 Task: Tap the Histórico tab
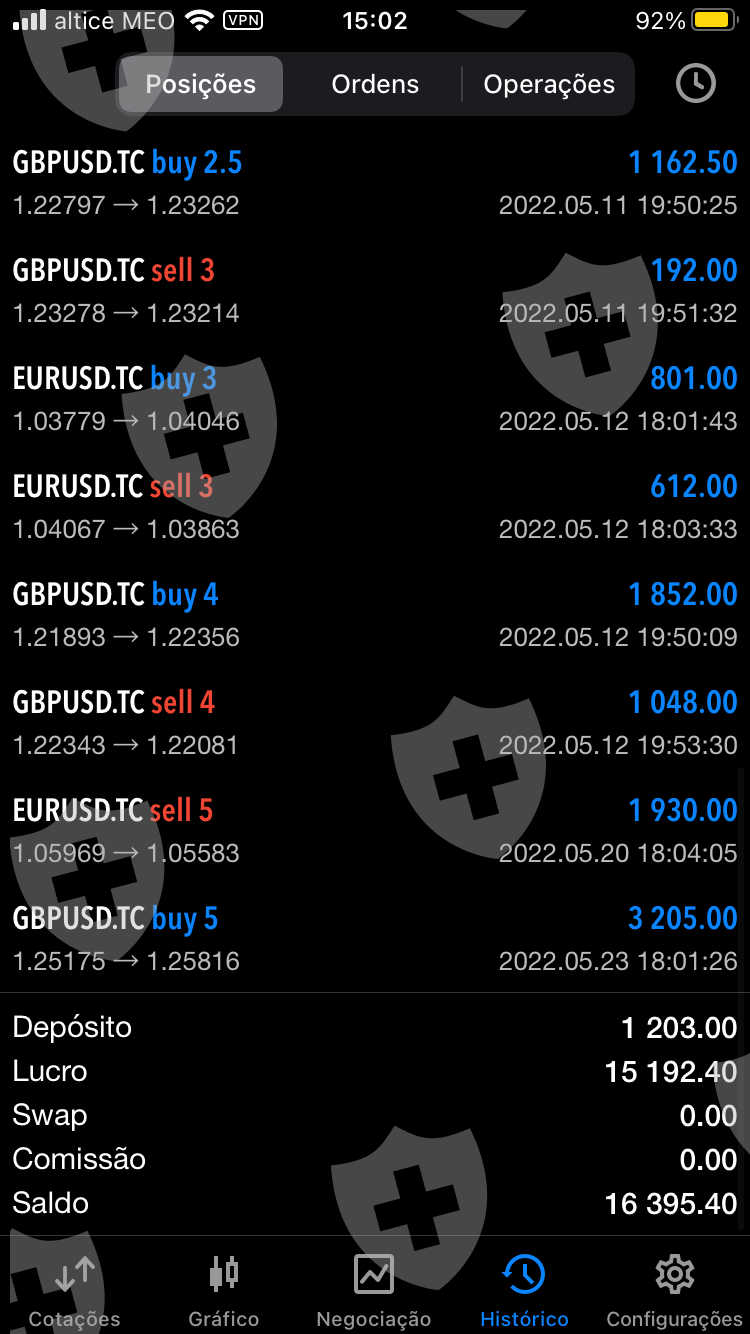point(524,1289)
